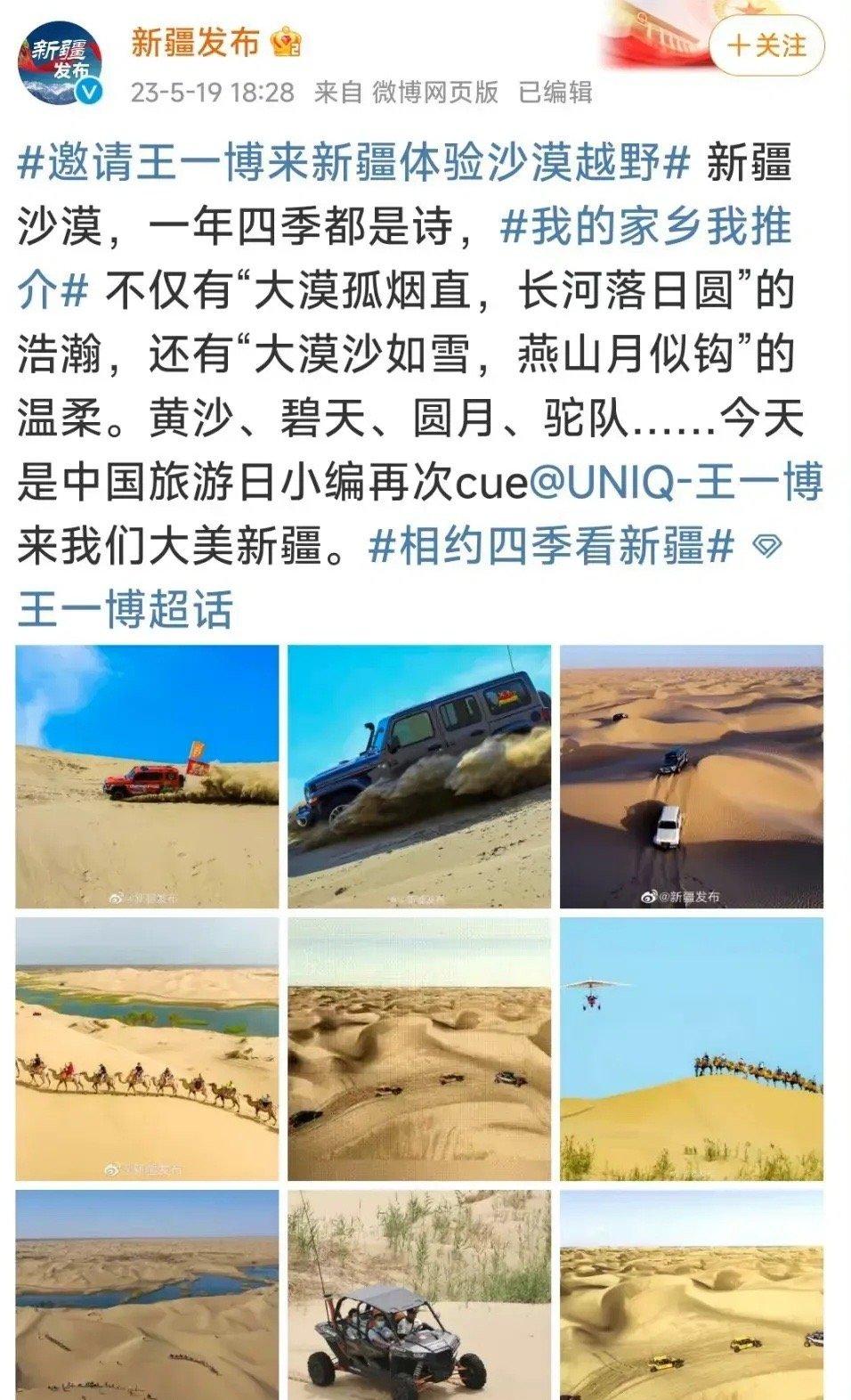Open hashtag #我的家乡我推介#
Screen dimensions: 851x1400
click(403, 259)
